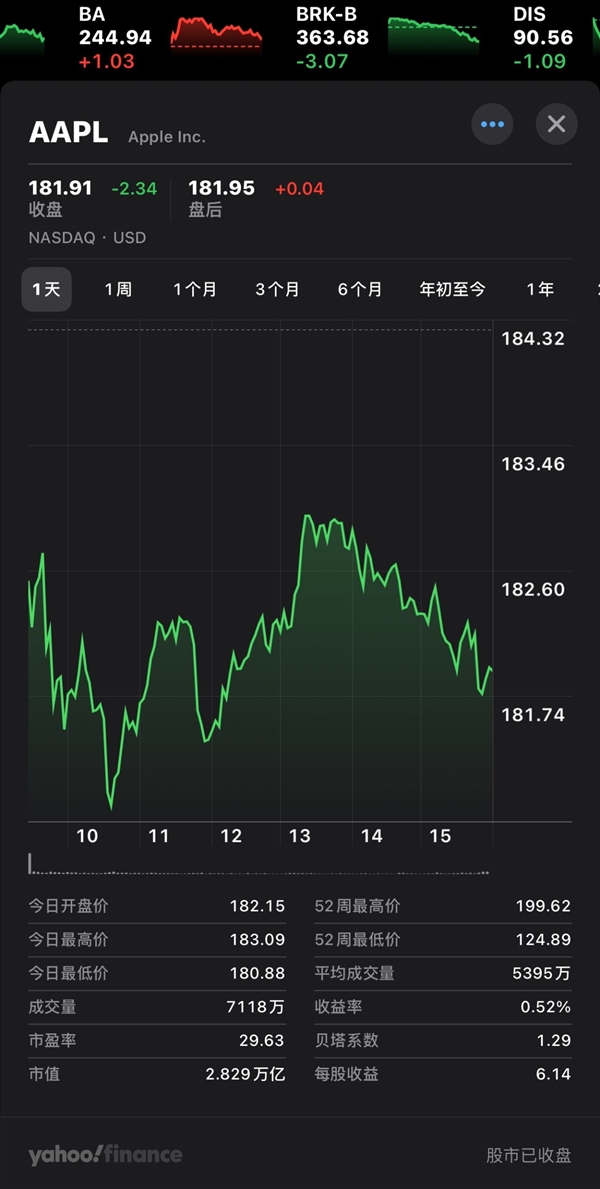Open the DIS stock ticker
Viewport: 600px width, 1189px height.
tap(543, 38)
